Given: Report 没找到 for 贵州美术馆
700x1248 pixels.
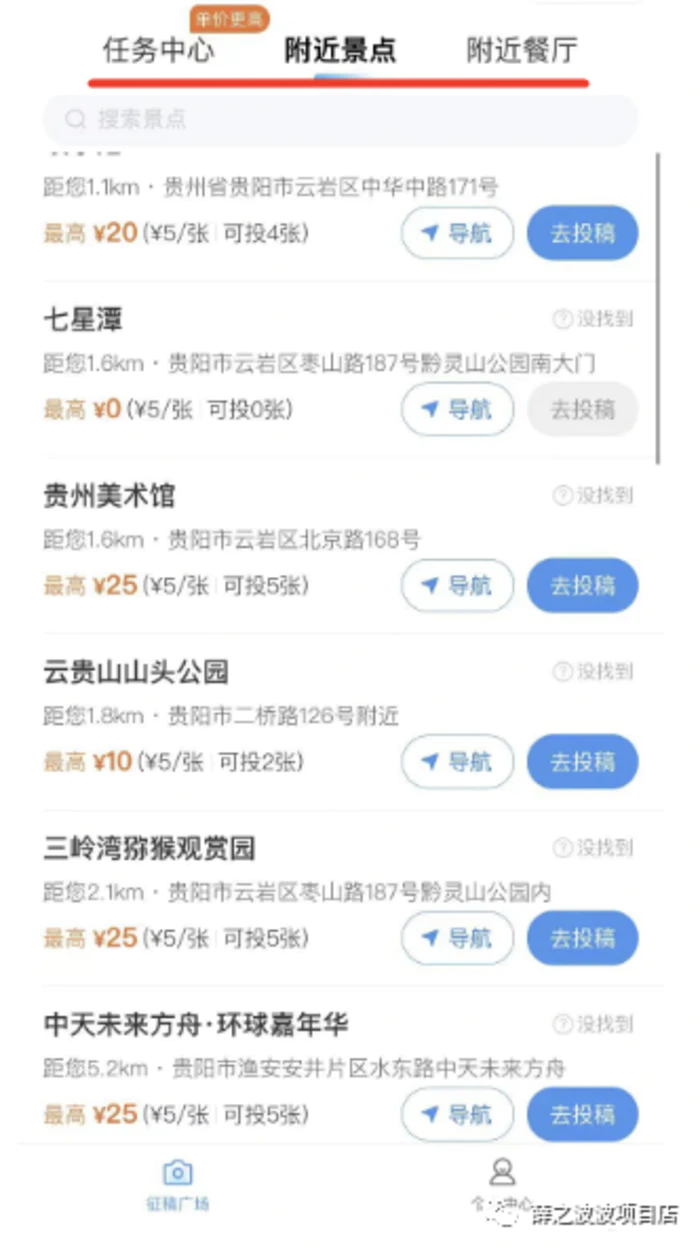Looking at the screenshot, I should 593,495.
